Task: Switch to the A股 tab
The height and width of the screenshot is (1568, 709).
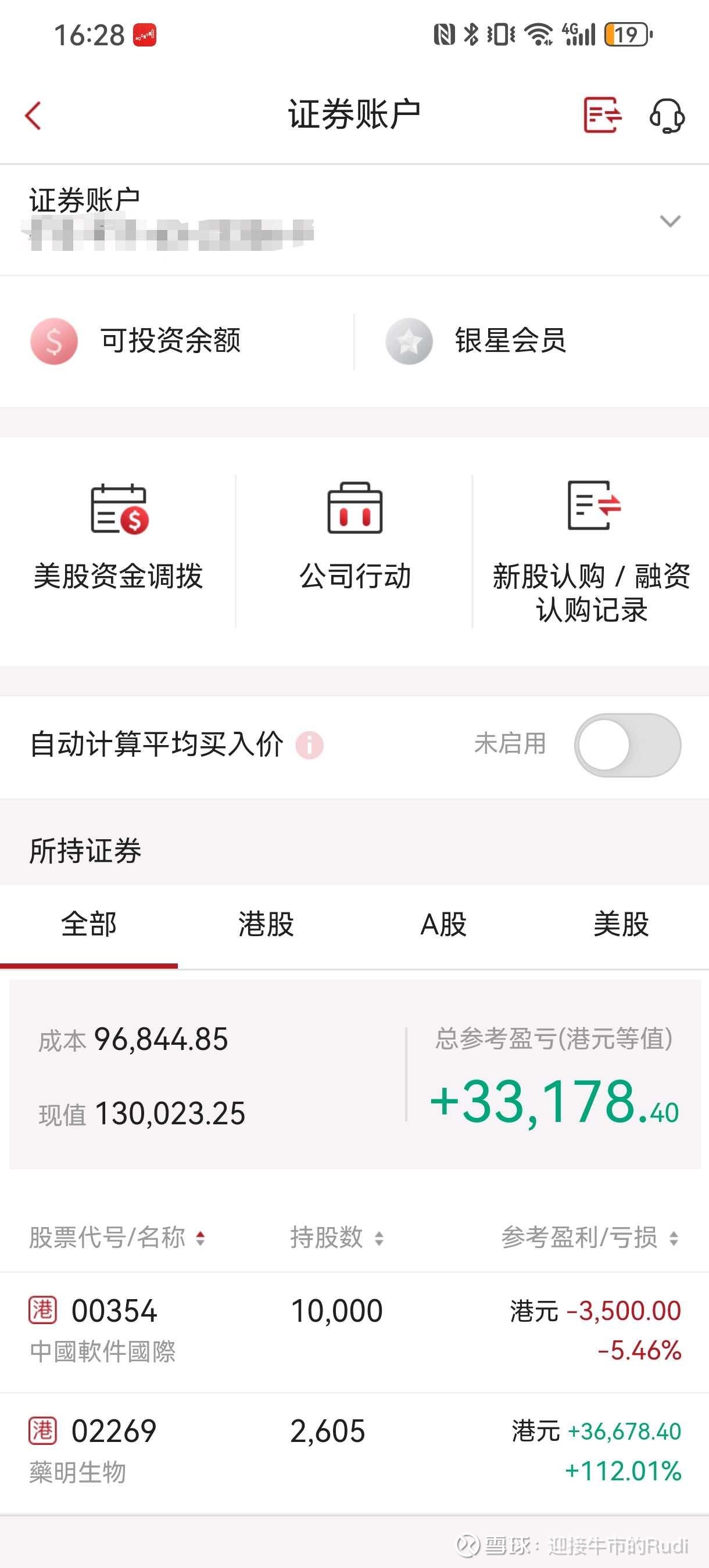Action: tap(443, 925)
